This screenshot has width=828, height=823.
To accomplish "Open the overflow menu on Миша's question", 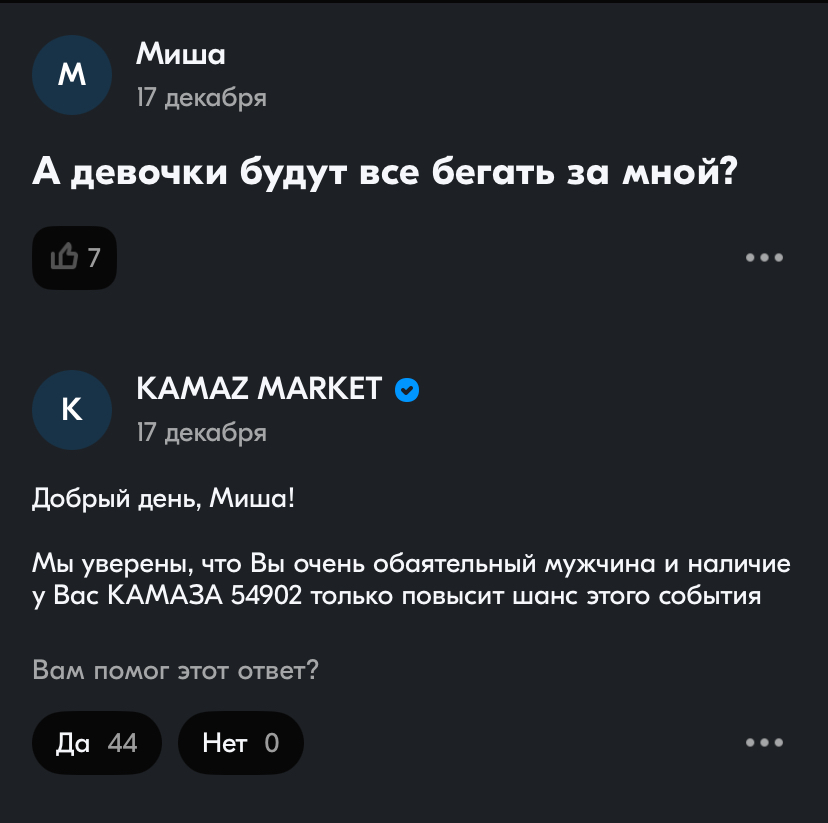I will (x=764, y=258).
